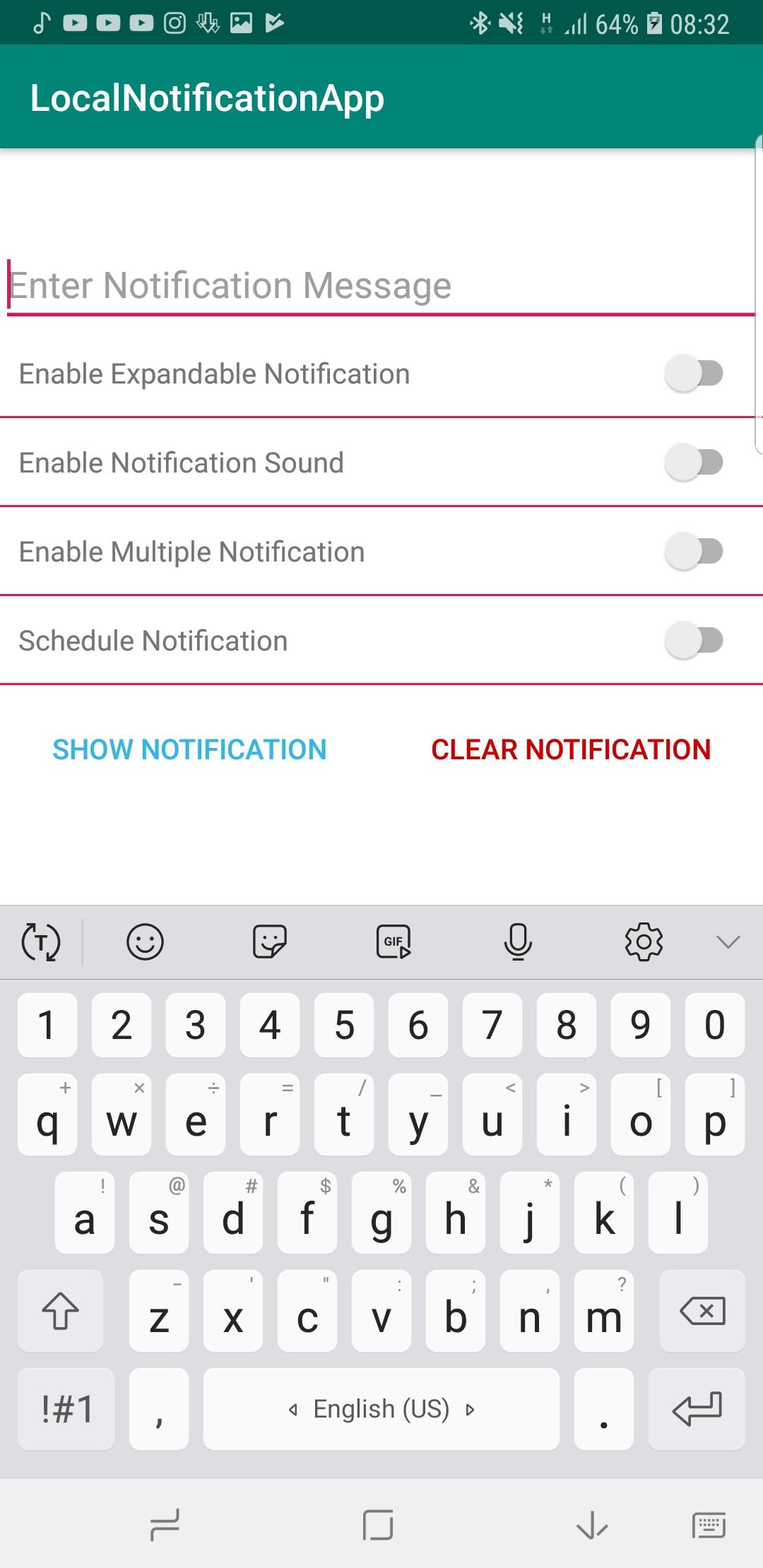
Task: Collapse the keyboard toolbar chevron
Action: [728, 942]
